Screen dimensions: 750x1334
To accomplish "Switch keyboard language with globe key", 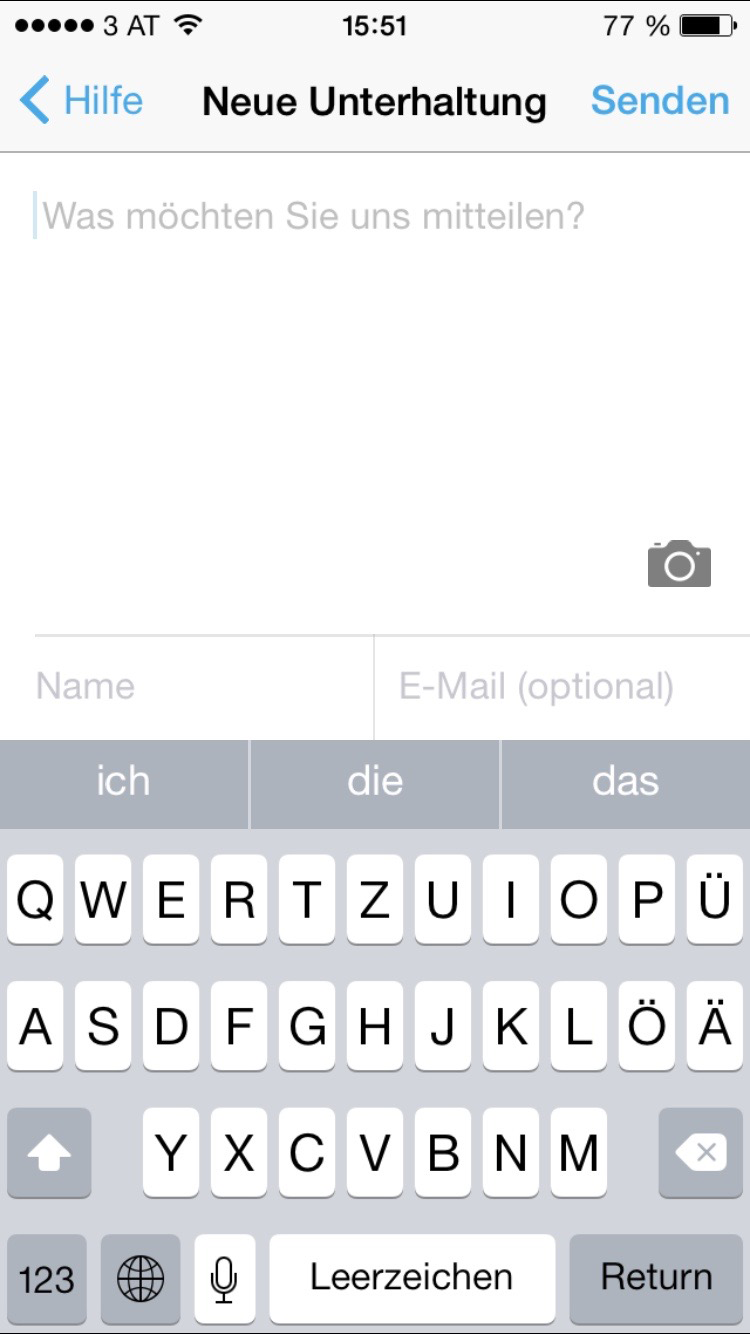I will pos(141,1278).
